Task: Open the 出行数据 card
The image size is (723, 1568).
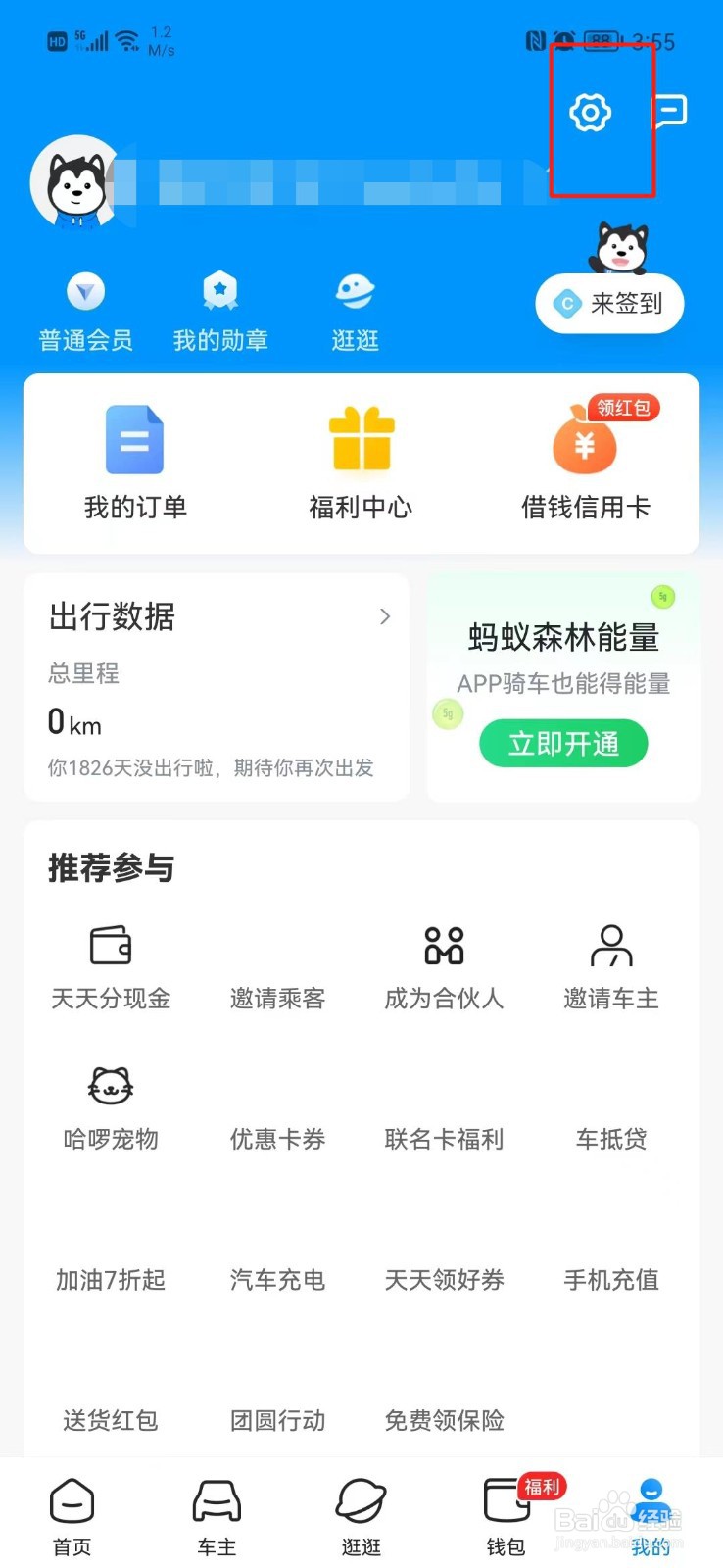Action: pyautogui.click(x=217, y=686)
